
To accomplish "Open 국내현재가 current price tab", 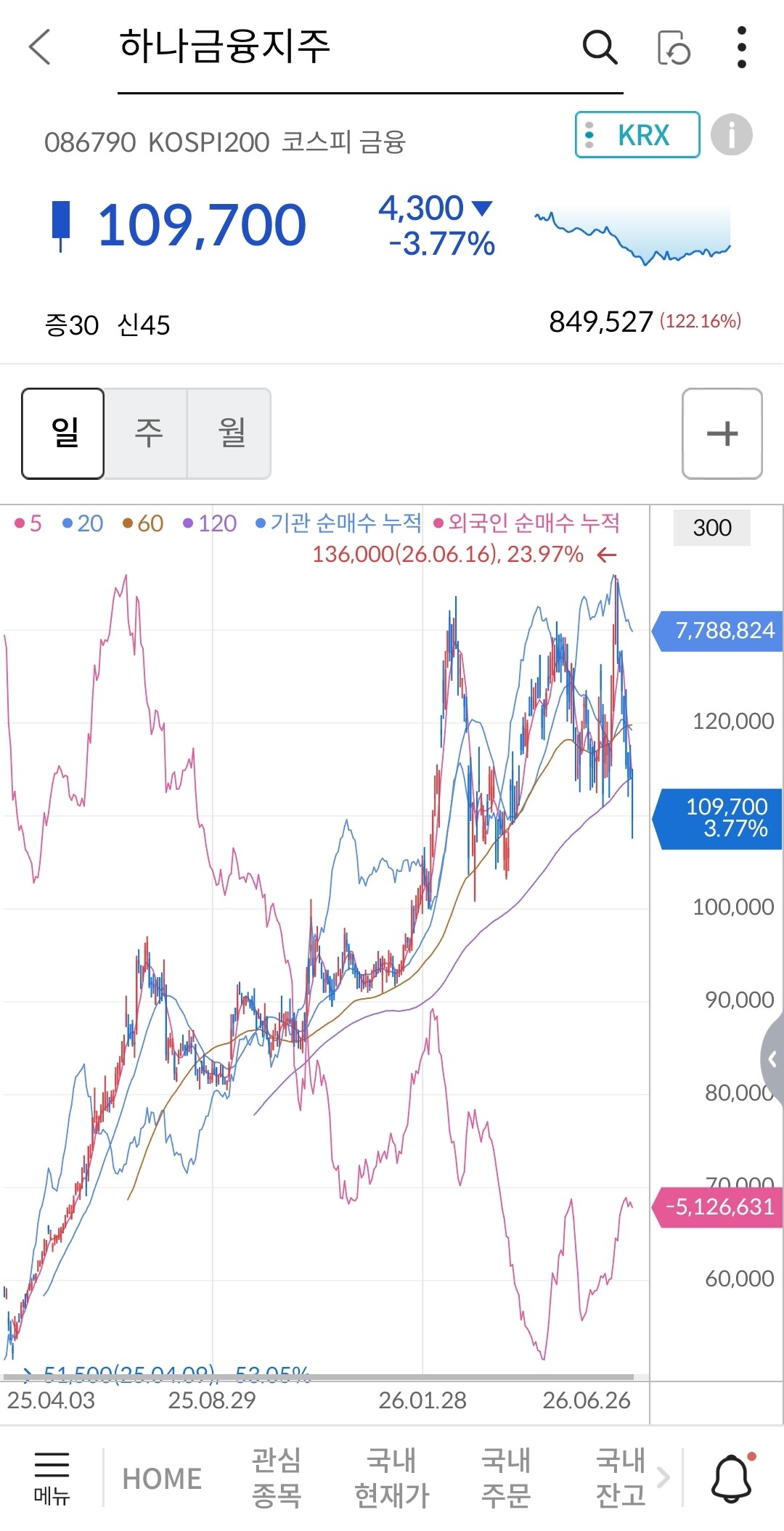I will [392, 1477].
